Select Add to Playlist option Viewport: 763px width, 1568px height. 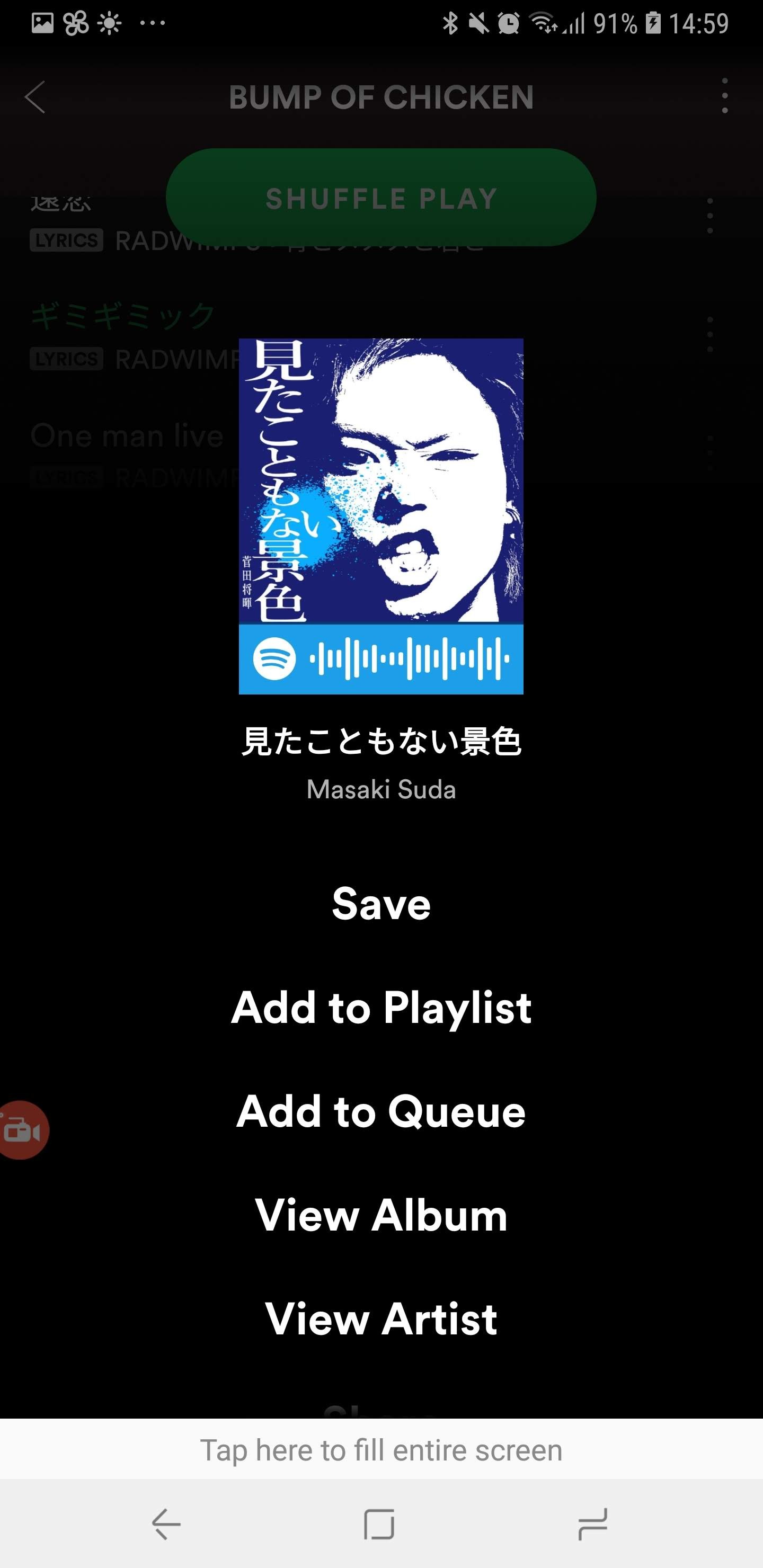(x=381, y=1008)
